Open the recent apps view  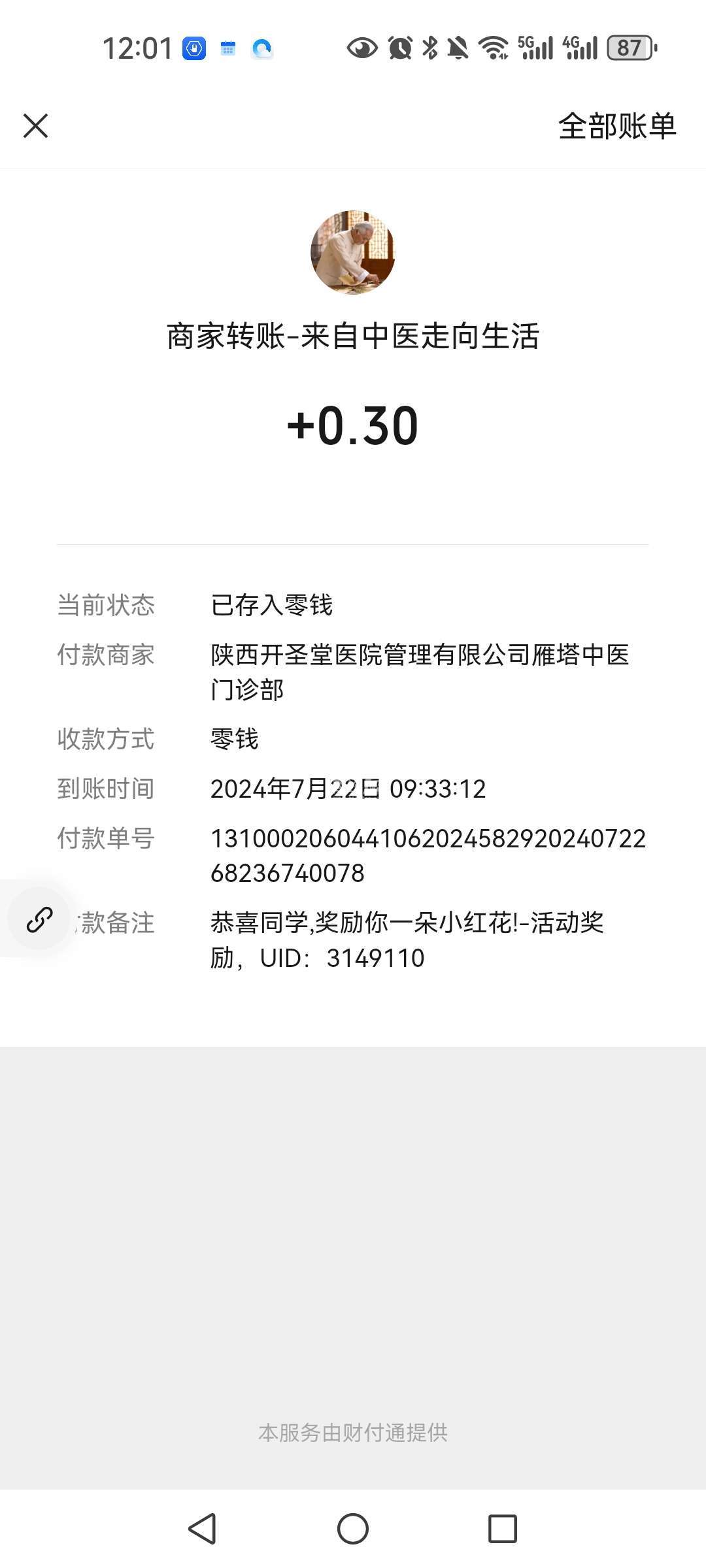tap(503, 1529)
